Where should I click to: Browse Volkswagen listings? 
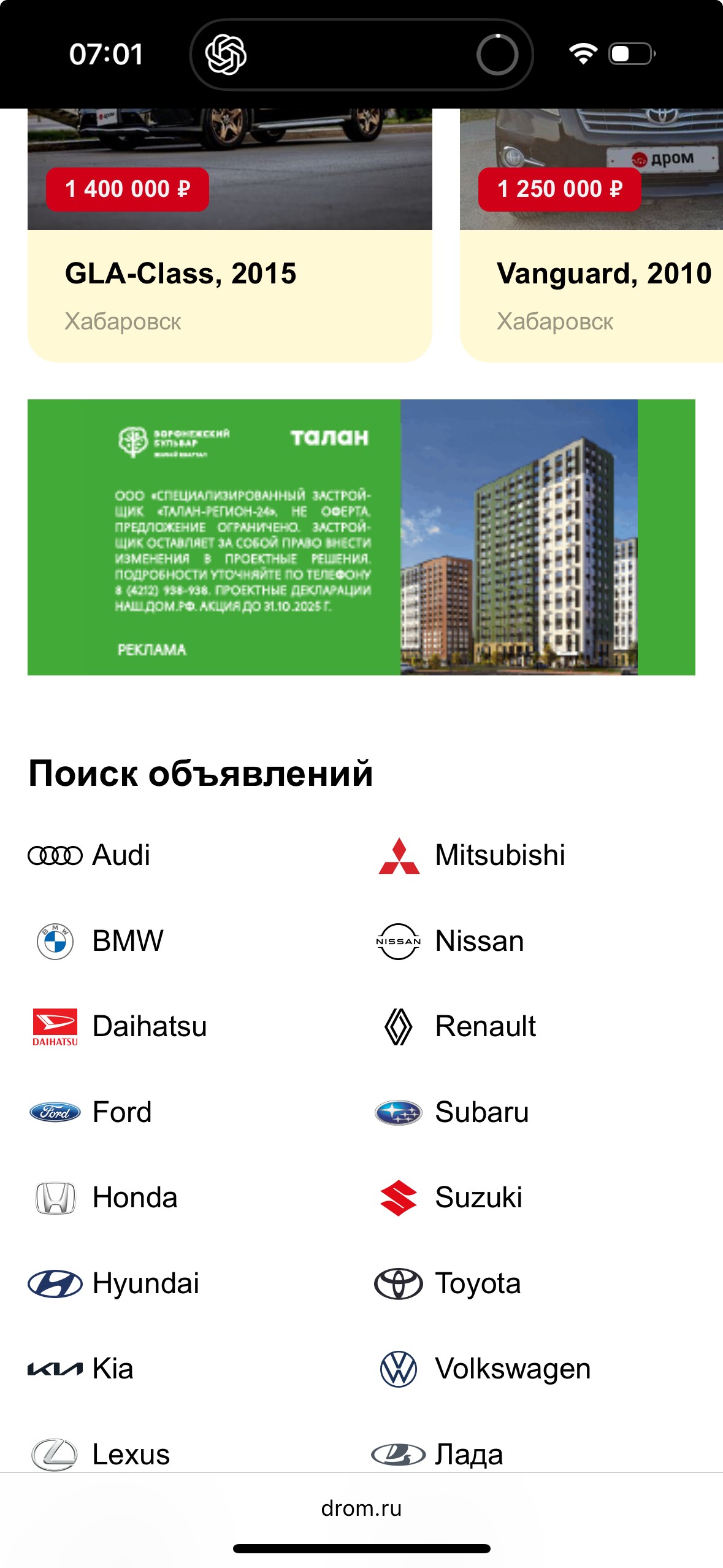pos(512,1369)
